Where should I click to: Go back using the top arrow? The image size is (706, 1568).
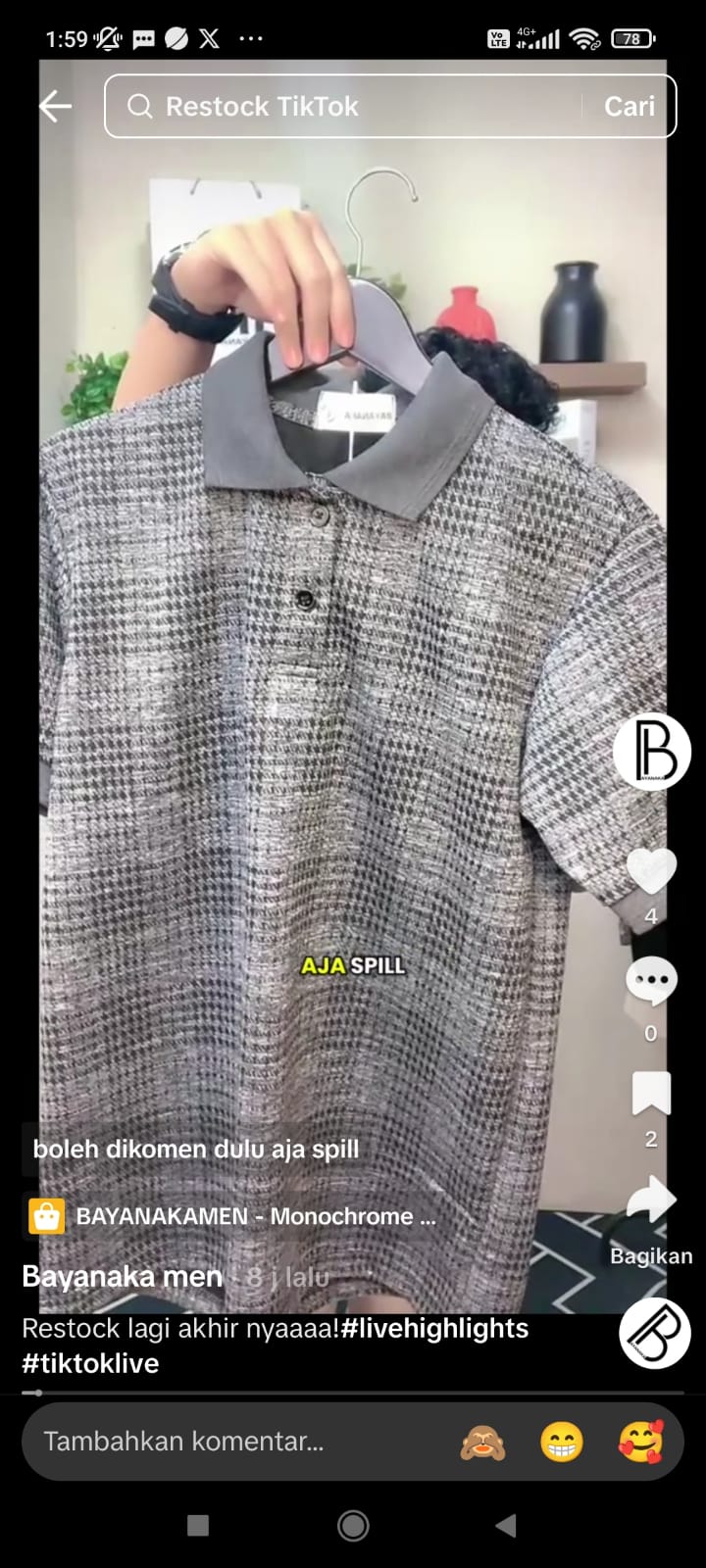(x=56, y=106)
